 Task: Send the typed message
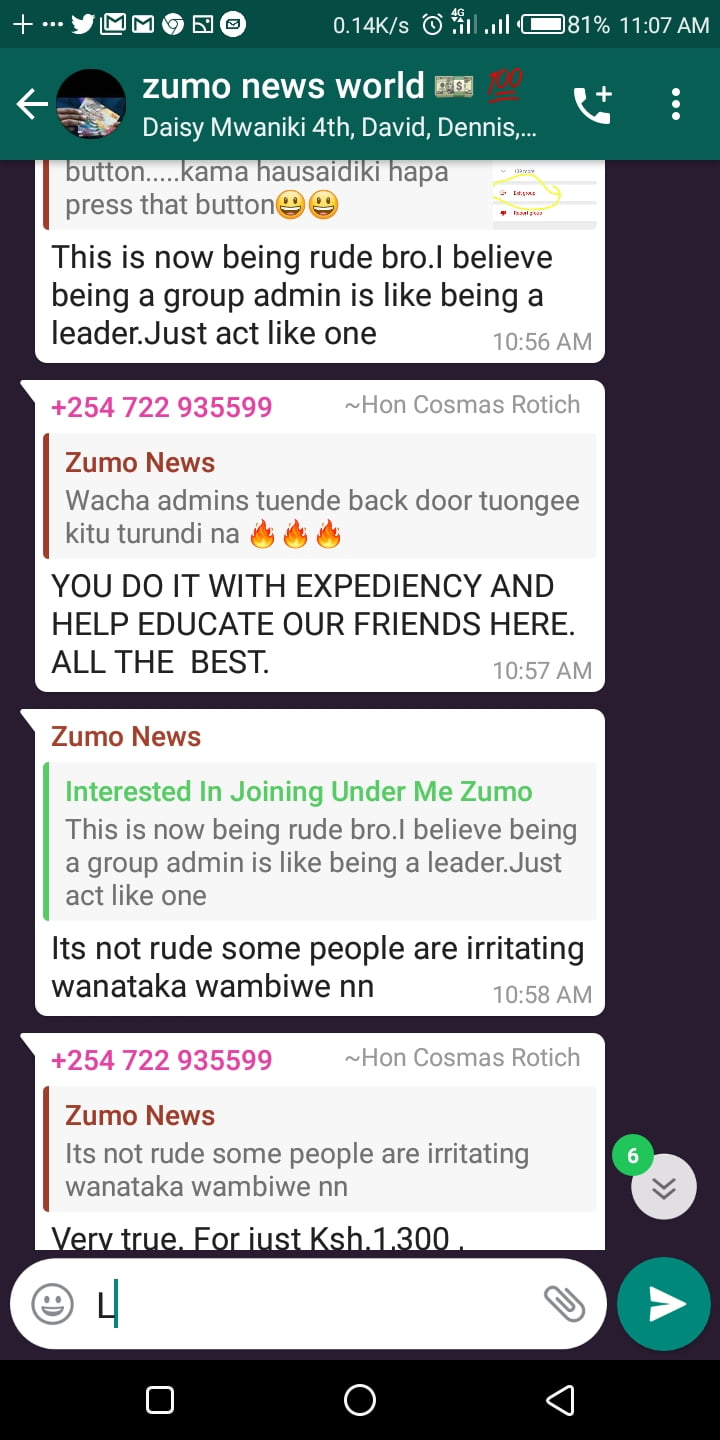coord(666,1304)
